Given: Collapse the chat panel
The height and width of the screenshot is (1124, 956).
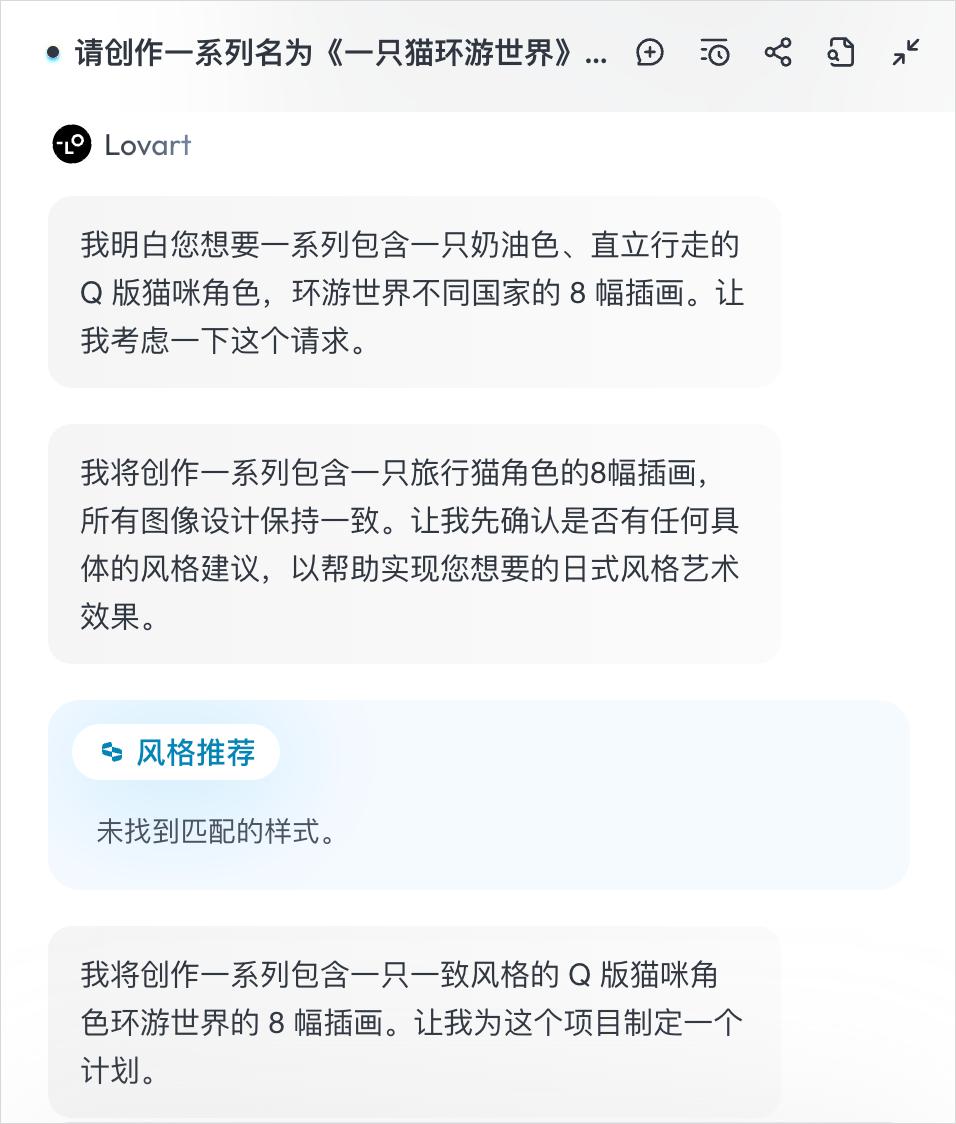Looking at the screenshot, I should [906, 53].
